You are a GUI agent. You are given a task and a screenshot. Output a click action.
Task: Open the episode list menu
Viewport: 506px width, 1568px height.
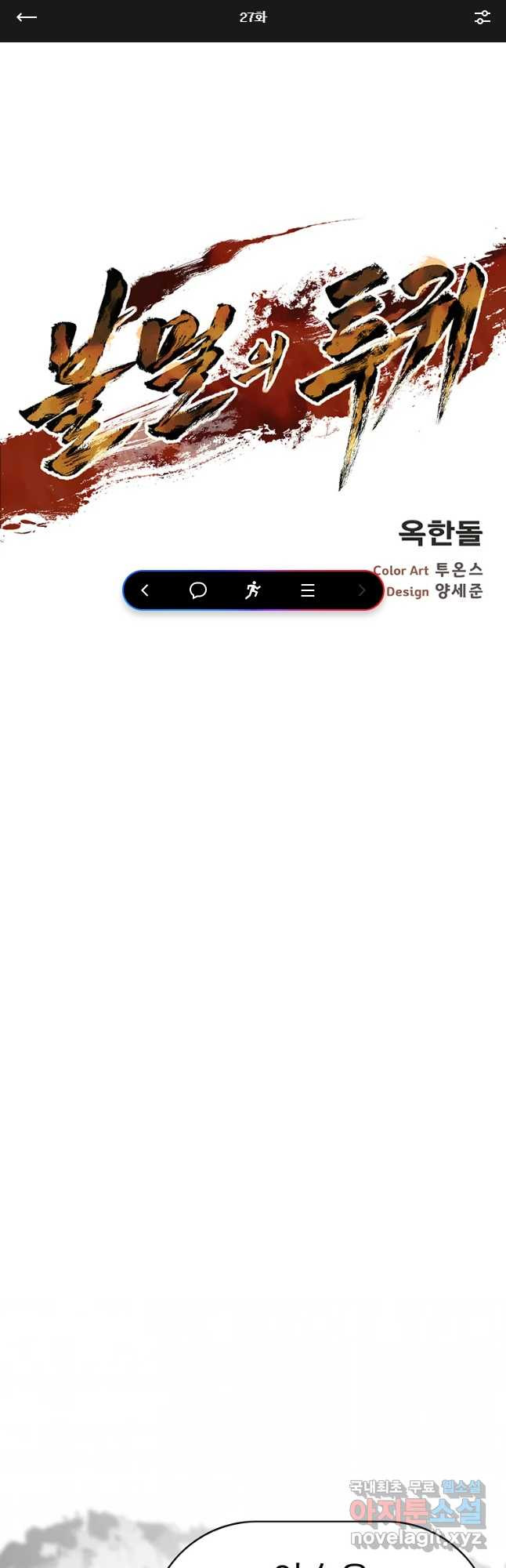pos(308,590)
